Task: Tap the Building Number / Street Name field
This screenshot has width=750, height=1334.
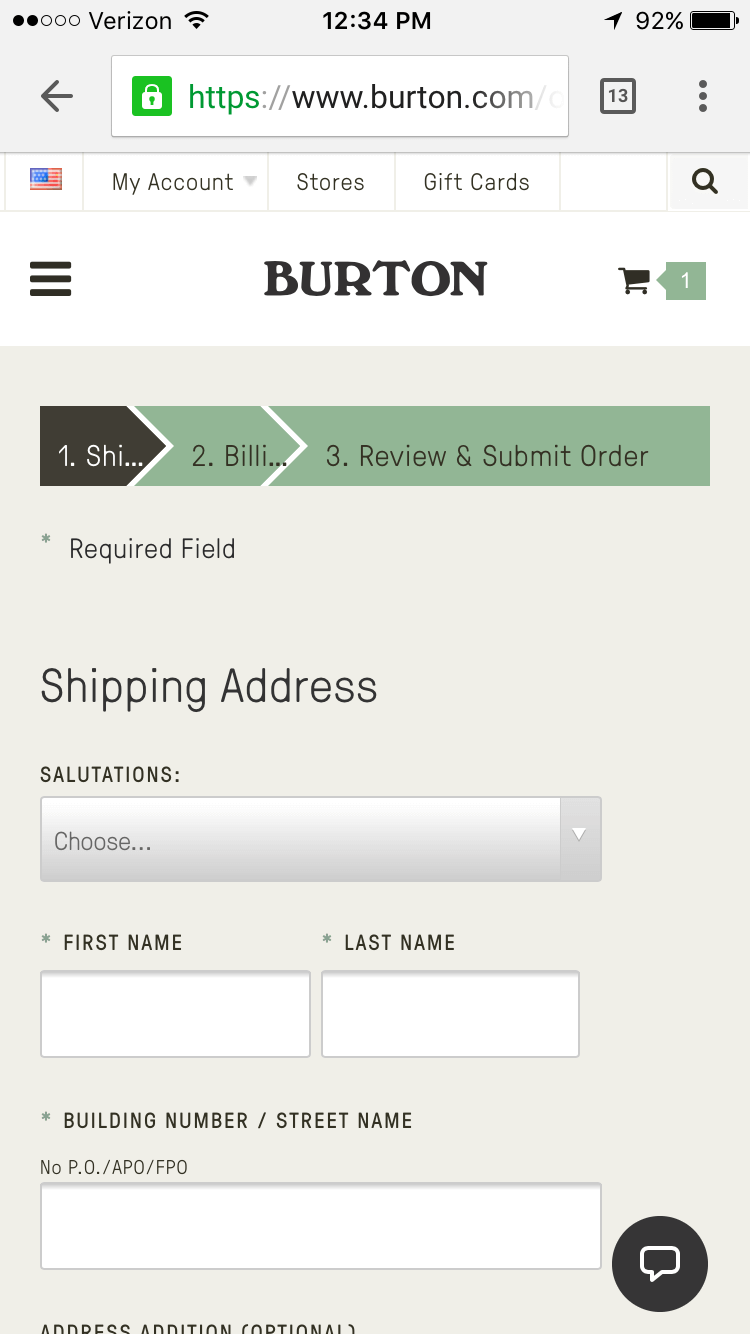Action: [320, 1226]
